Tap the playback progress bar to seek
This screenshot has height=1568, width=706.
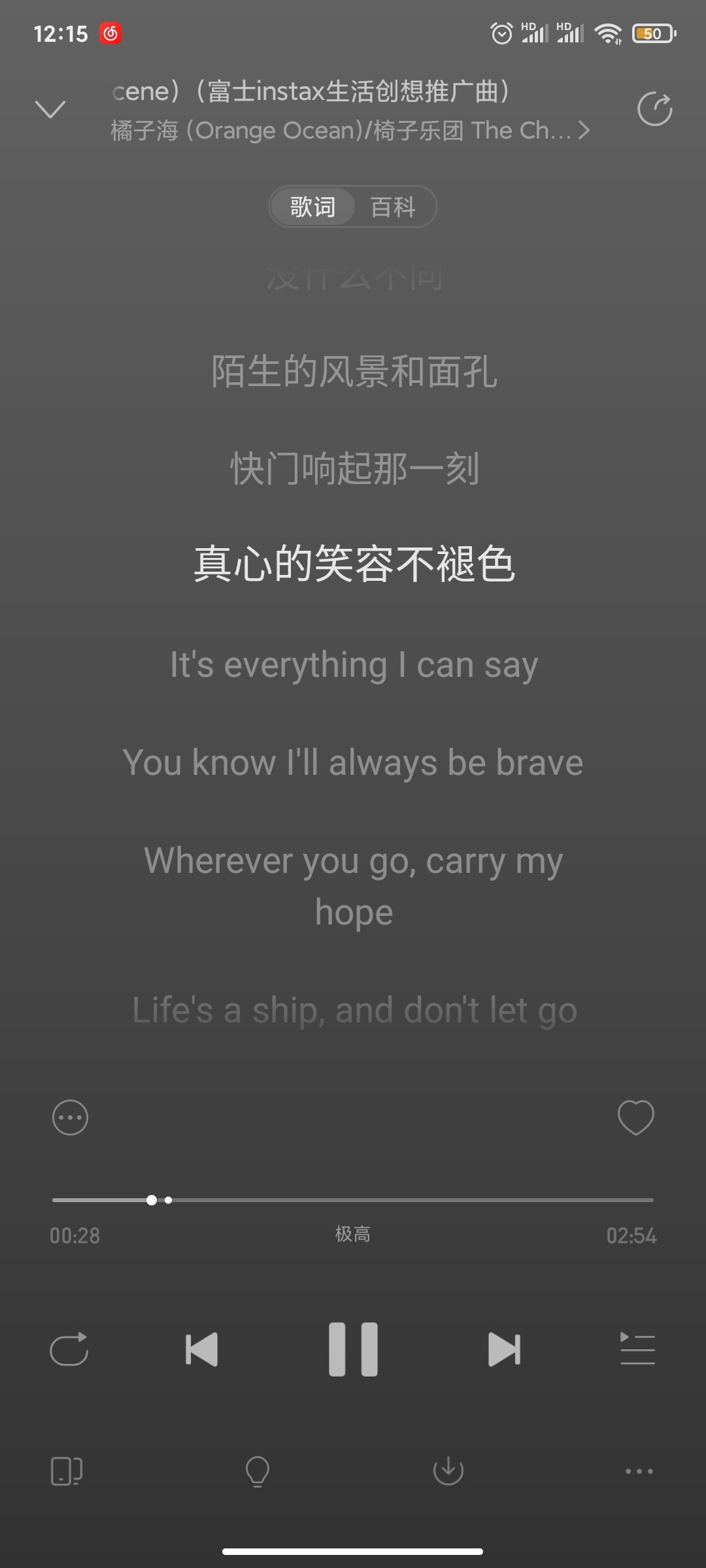point(353,1200)
